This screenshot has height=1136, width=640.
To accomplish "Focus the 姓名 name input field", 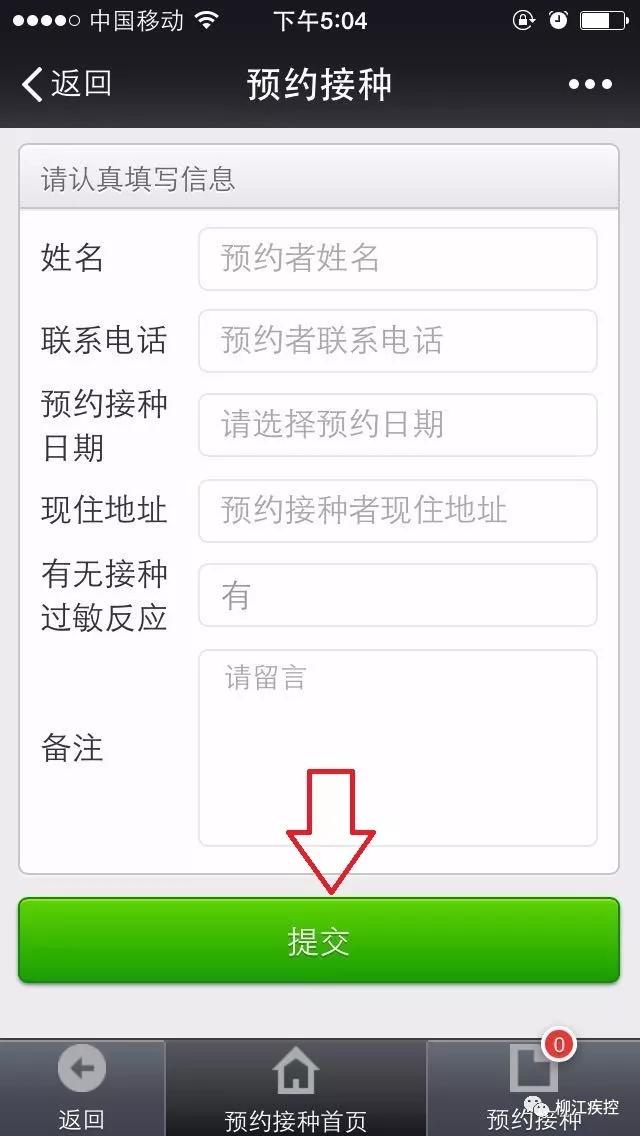I will (397, 259).
